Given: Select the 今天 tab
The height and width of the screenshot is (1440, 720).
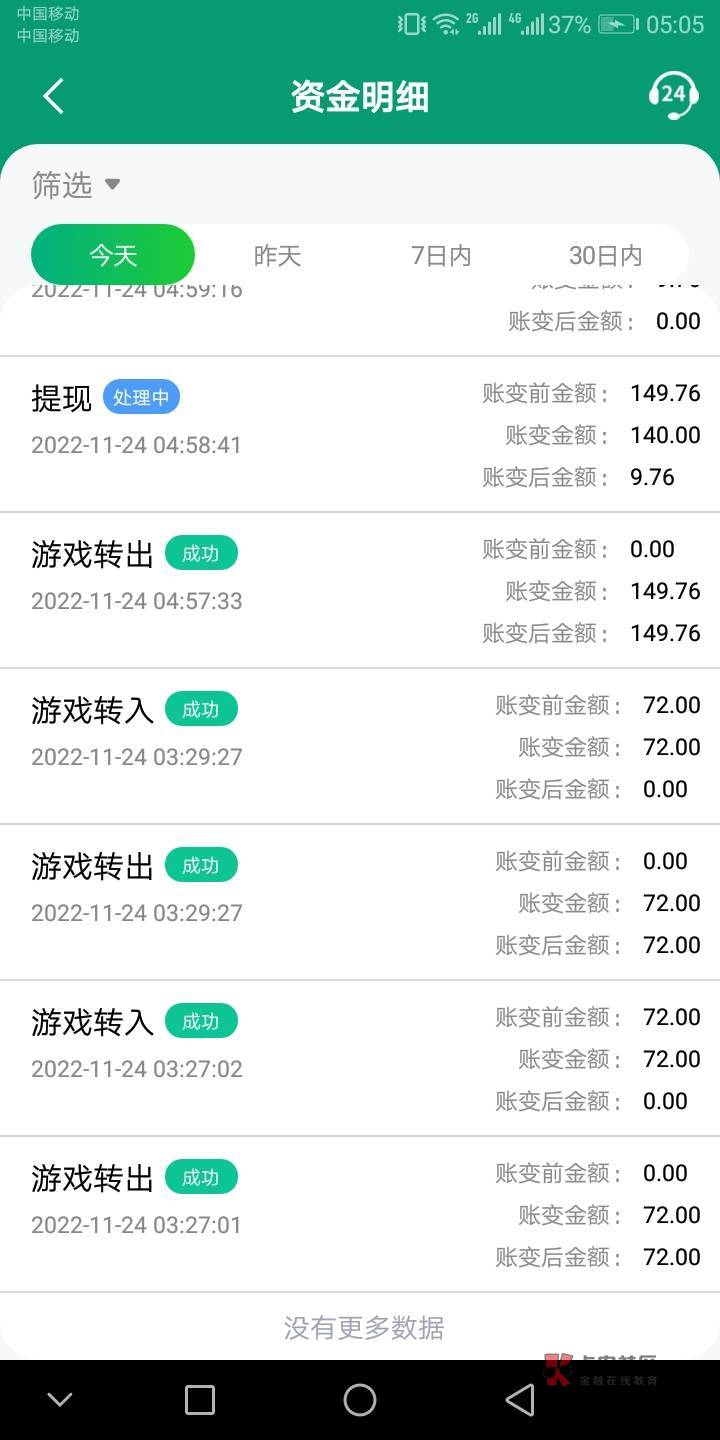Looking at the screenshot, I should 113,255.
